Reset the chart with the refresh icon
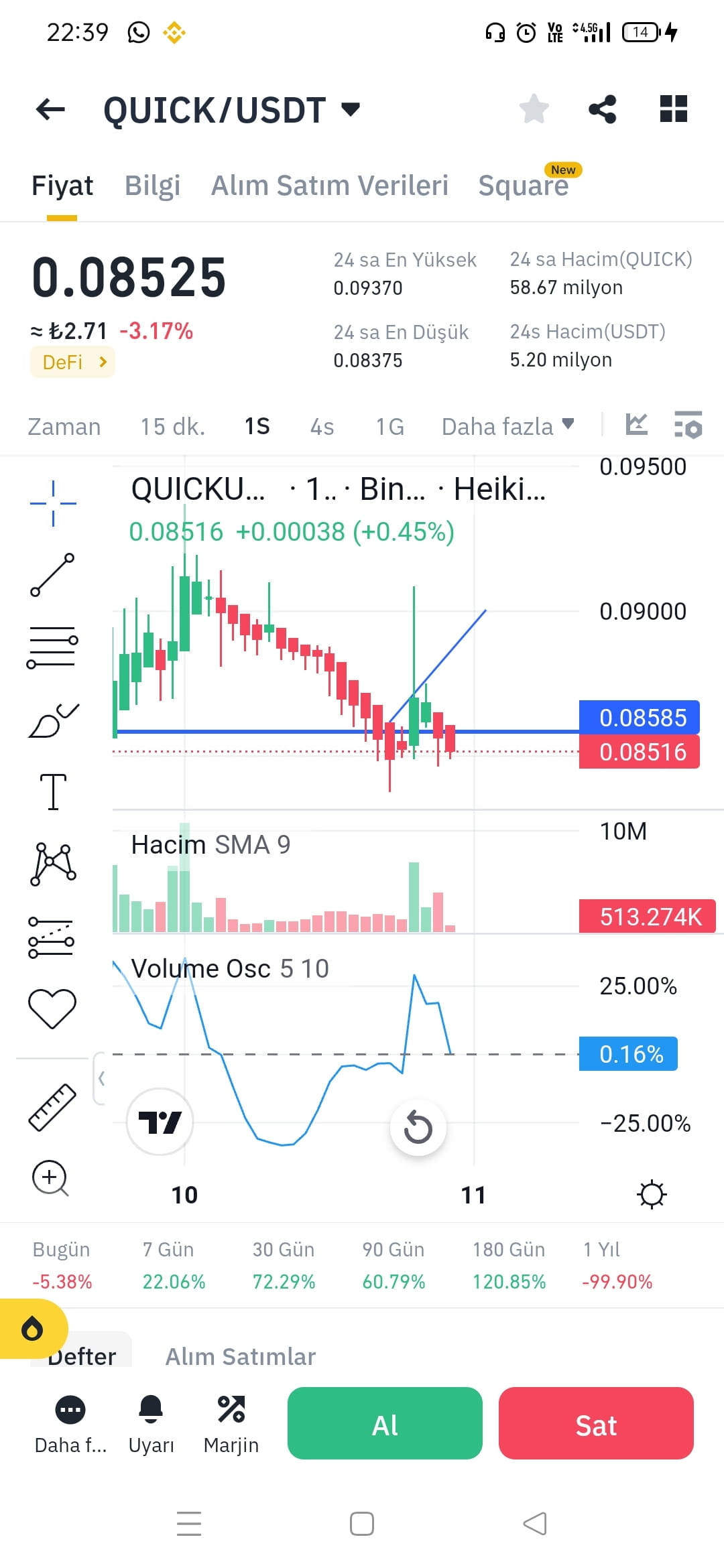This screenshot has width=724, height=1568. coord(417,1128)
